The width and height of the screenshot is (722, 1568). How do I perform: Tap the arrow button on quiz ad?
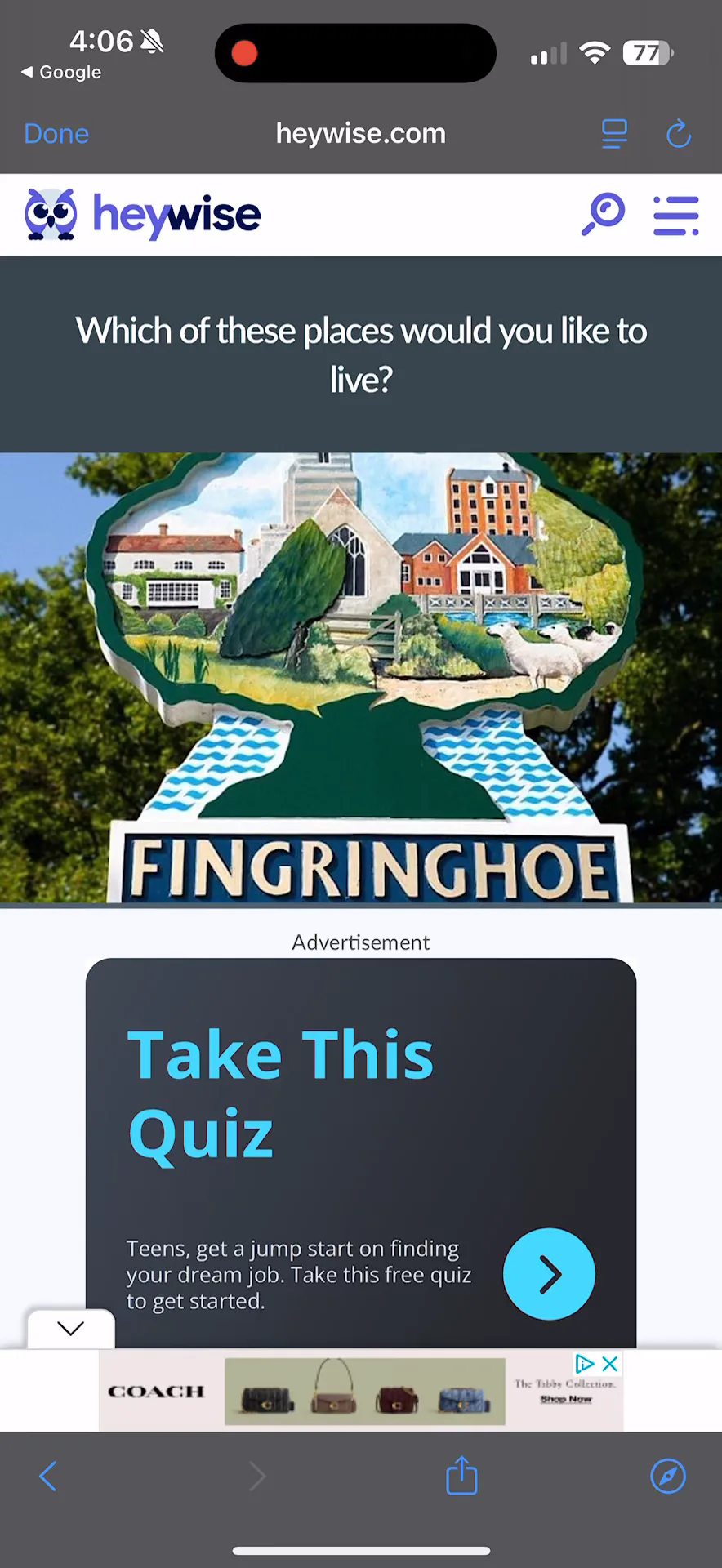point(549,1273)
